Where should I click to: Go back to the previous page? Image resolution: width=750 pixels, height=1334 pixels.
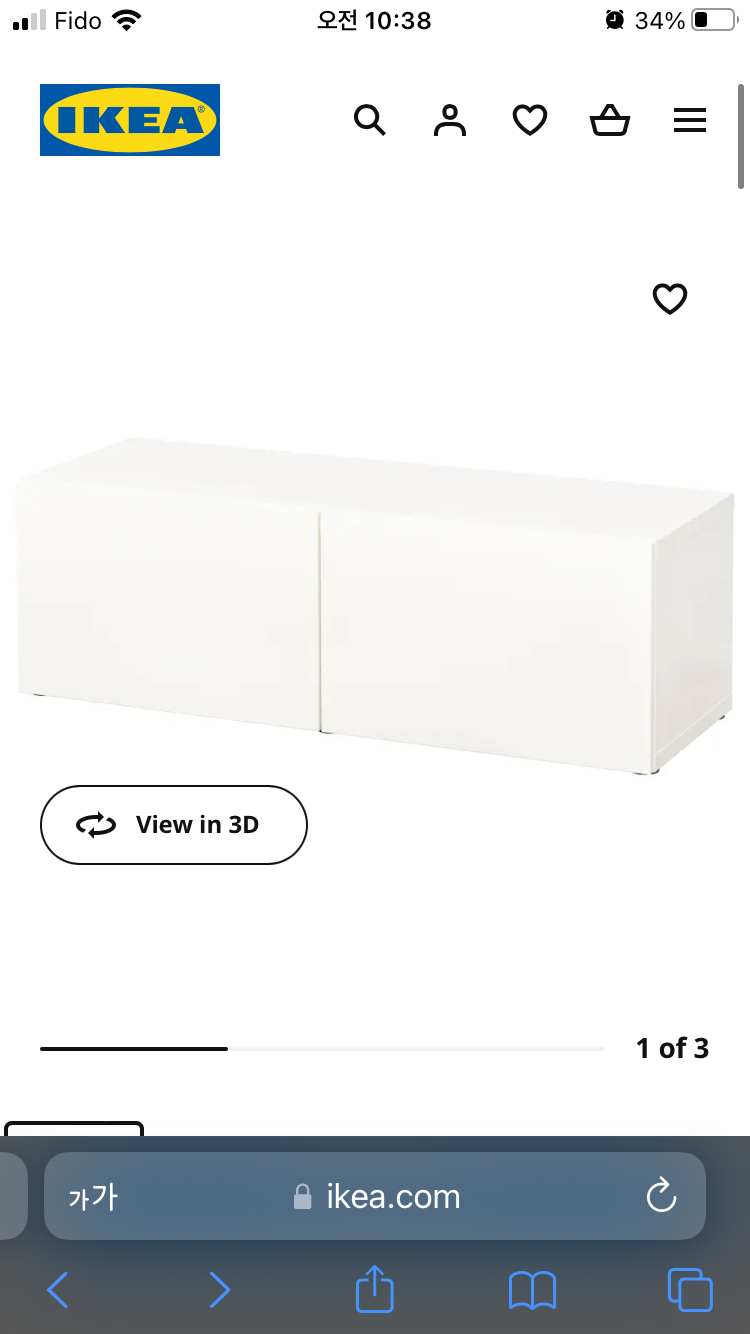pyautogui.click(x=58, y=1290)
